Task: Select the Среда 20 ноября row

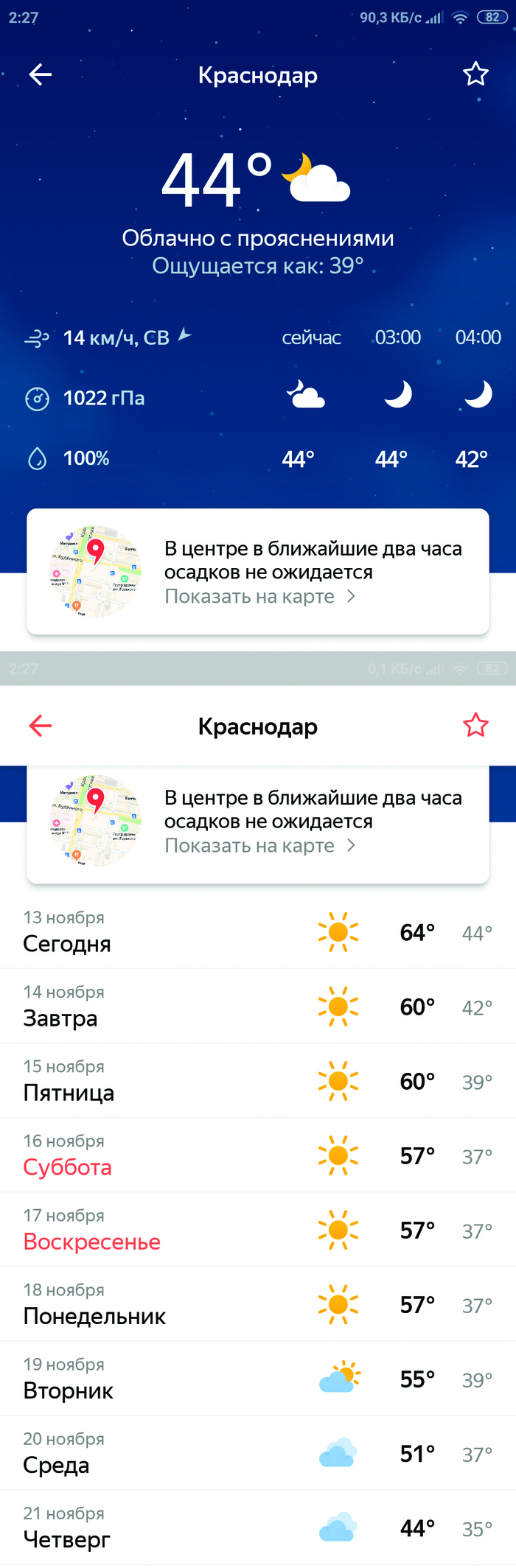Action: click(258, 1452)
